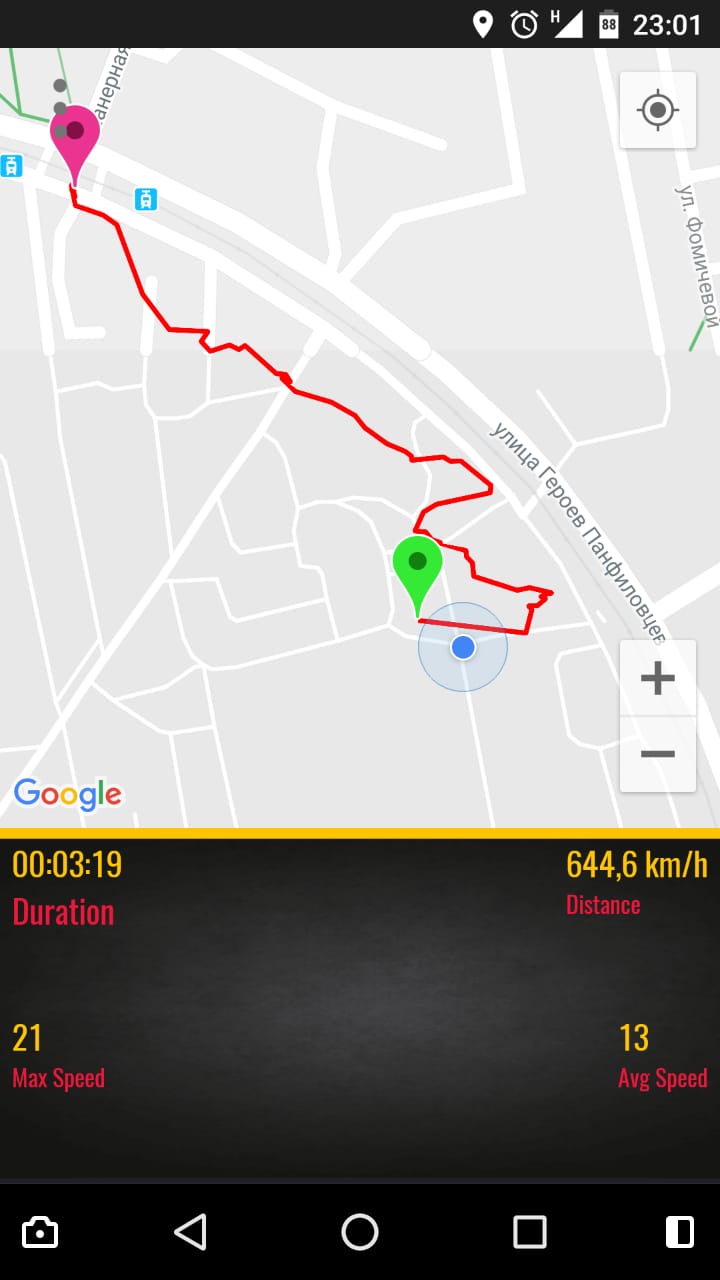
Task: Open the Google logo link
Action: [67, 795]
